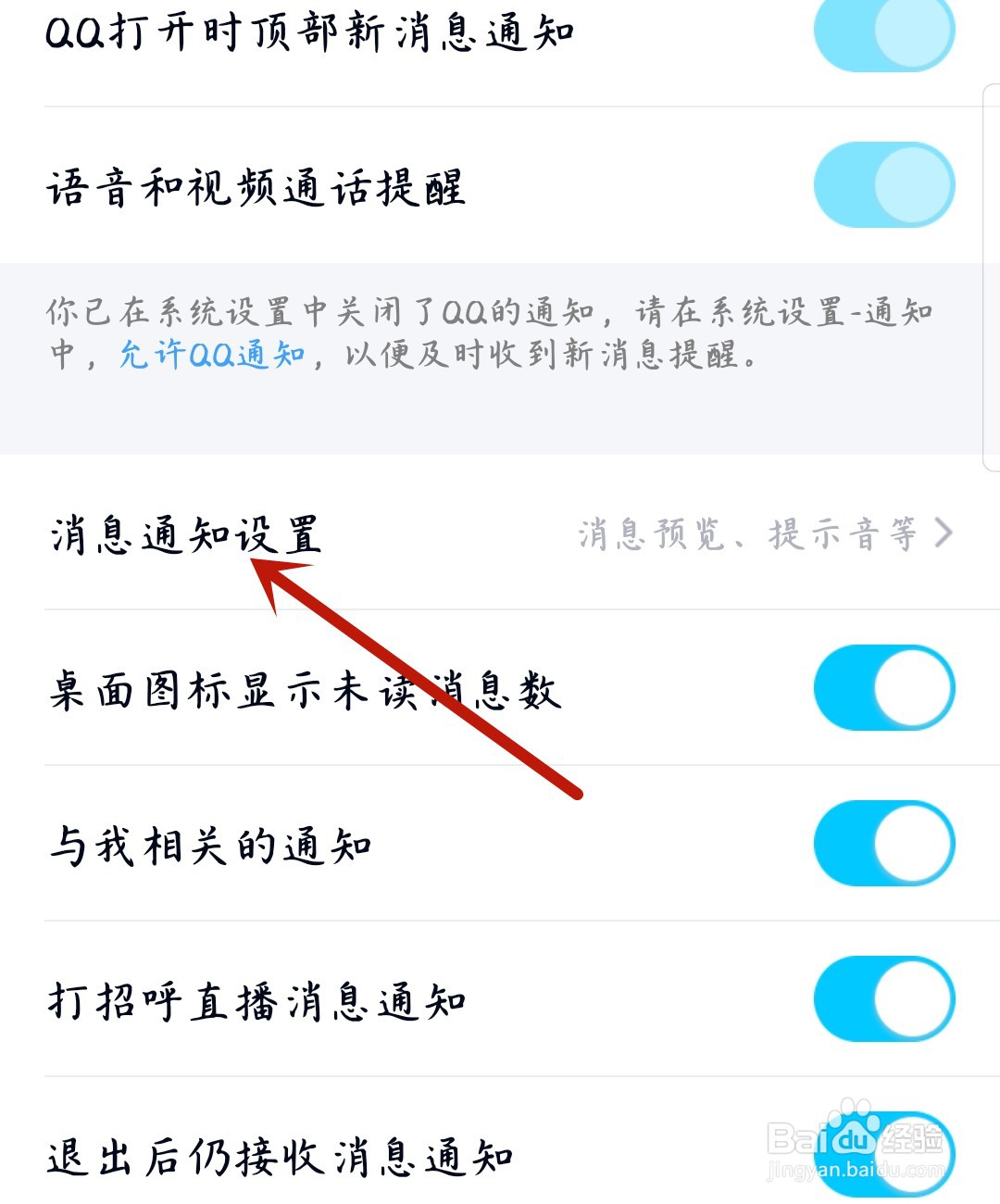
Task: Turn off 语音和视频通话提醒 toggle
Action: click(884, 184)
